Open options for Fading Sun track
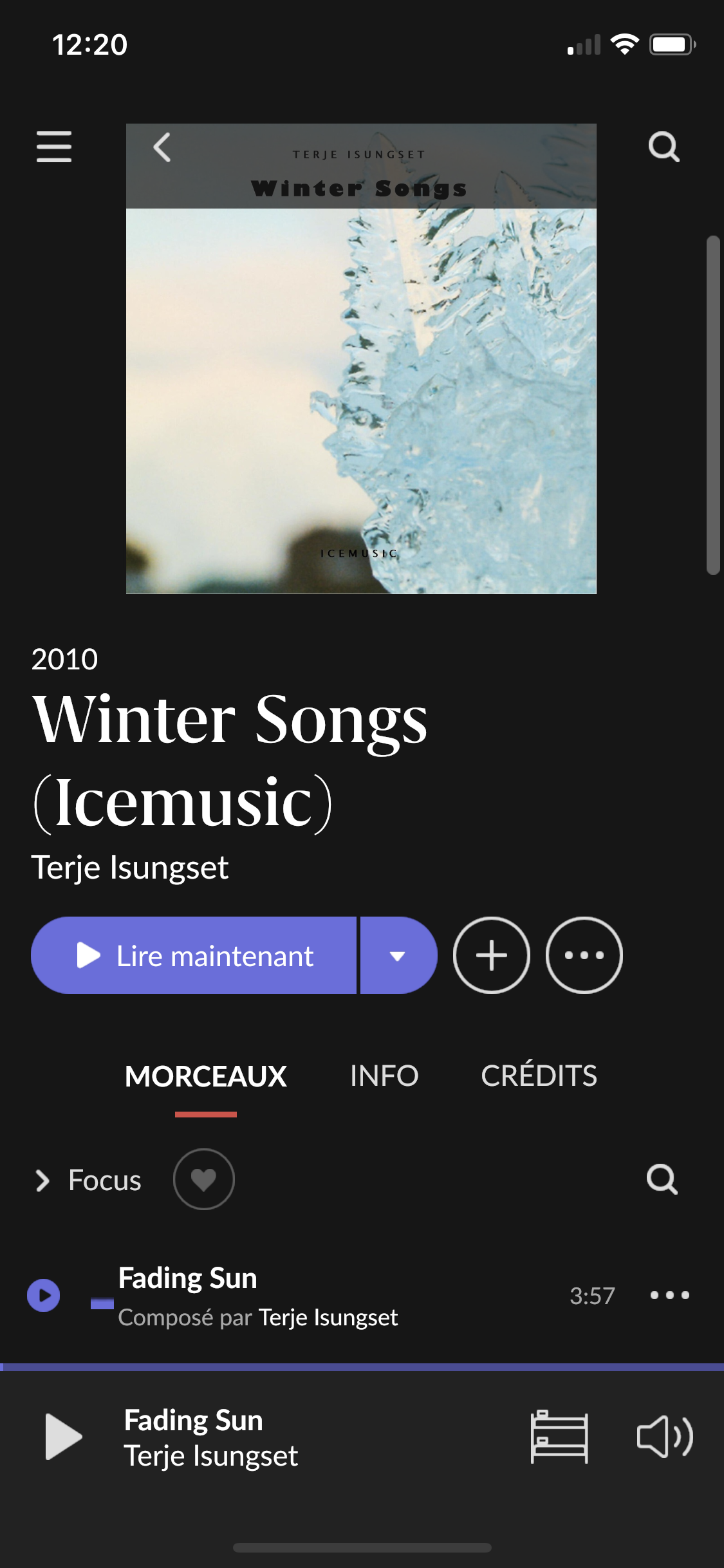This screenshot has height=1568, width=724. (669, 1295)
